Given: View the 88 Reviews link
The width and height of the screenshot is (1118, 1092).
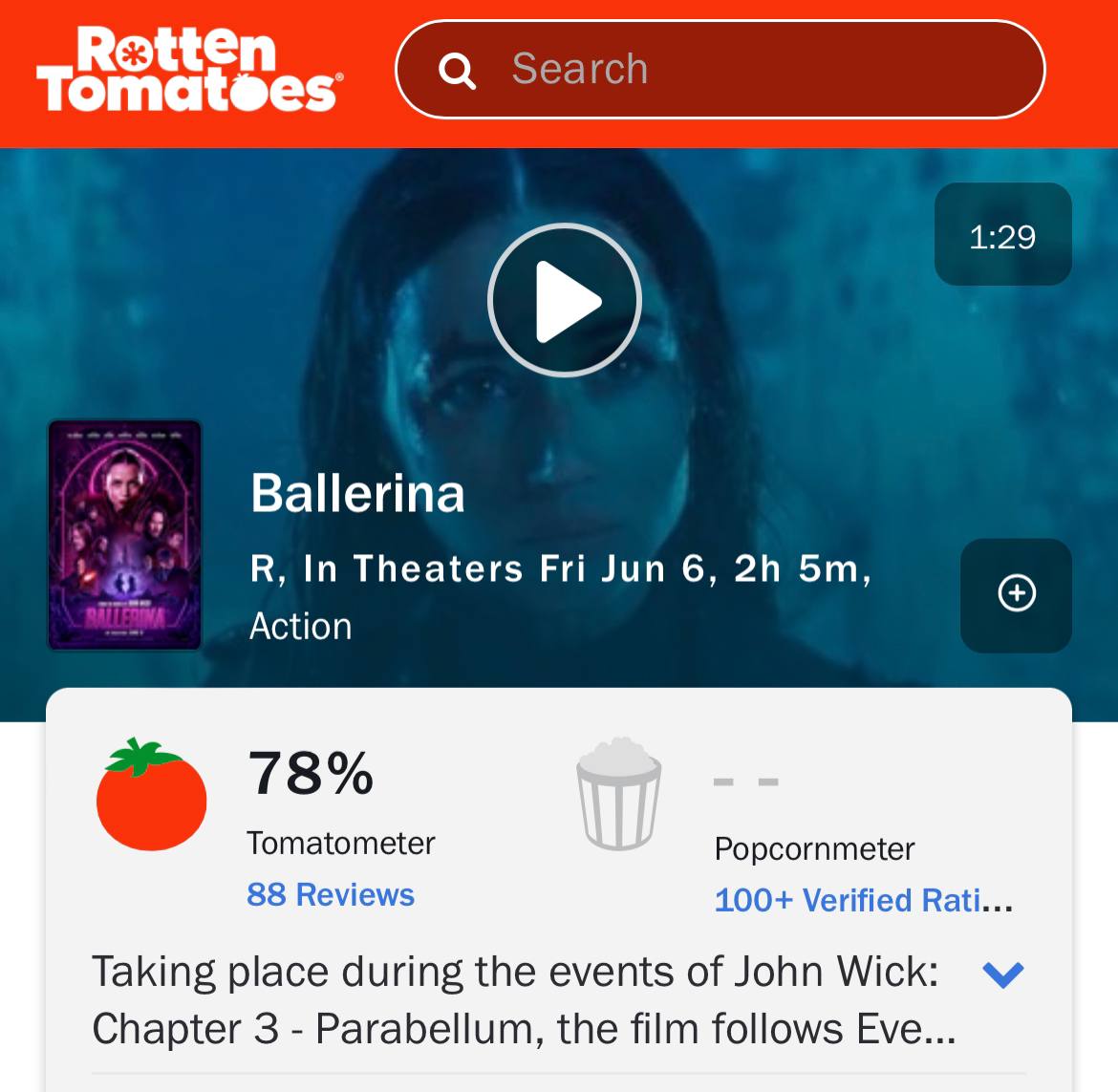Looking at the screenshot, I should coord(331,894).
